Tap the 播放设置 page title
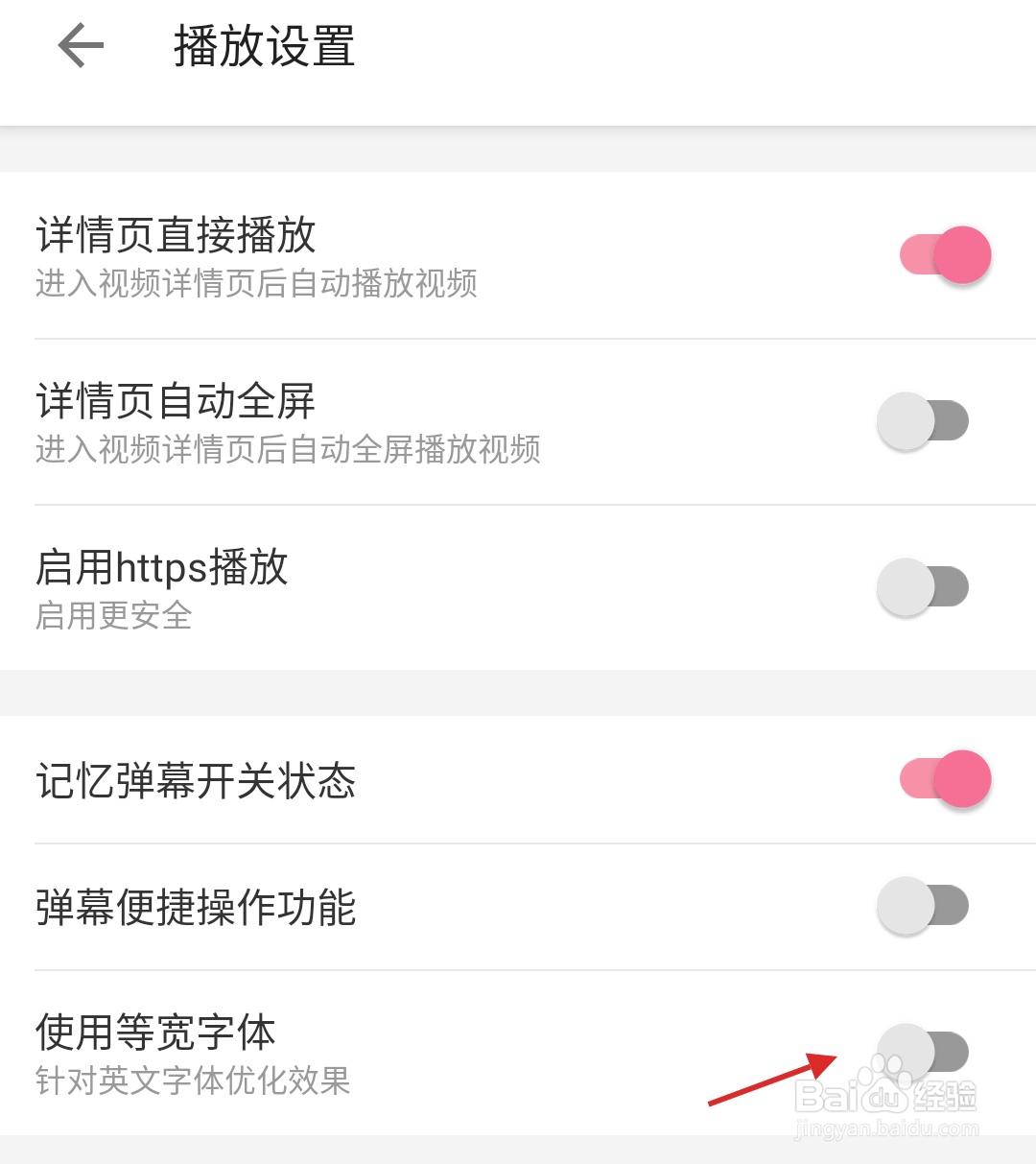 click(263, 47)
